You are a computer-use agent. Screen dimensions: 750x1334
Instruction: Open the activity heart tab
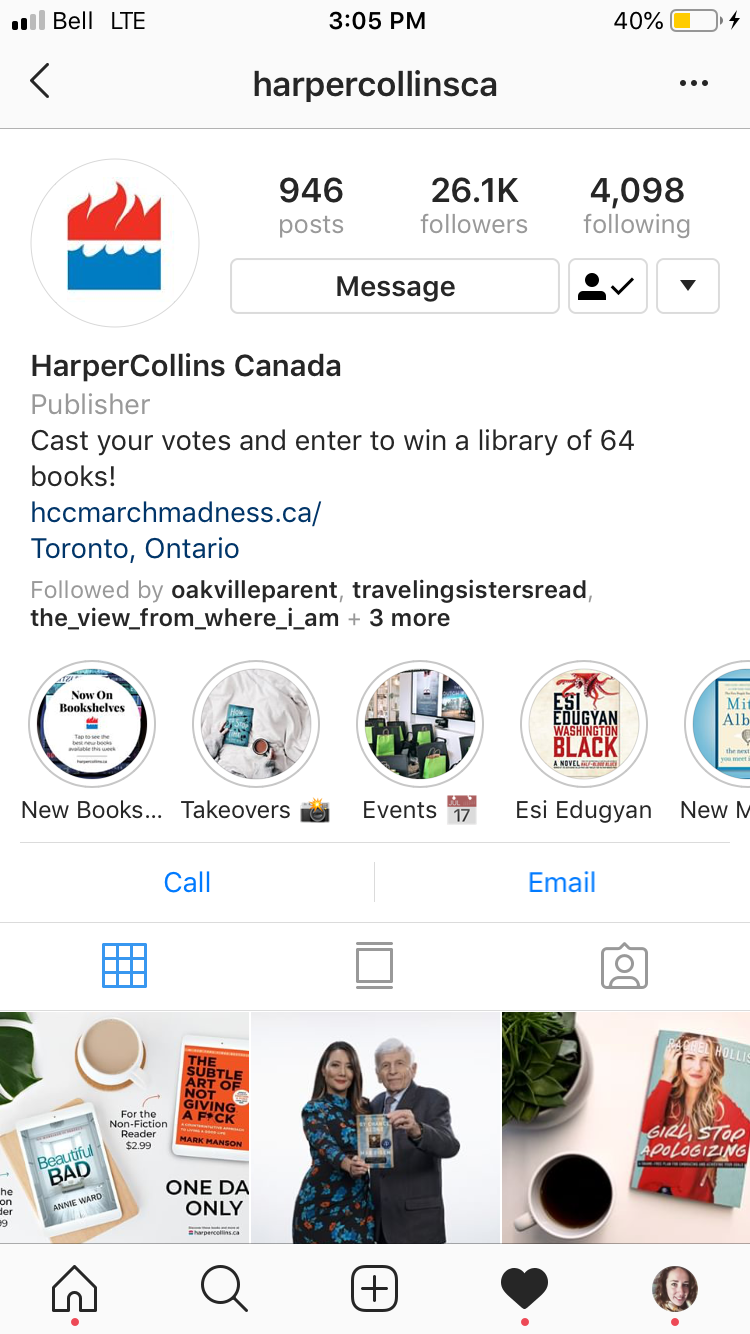coord(524,1289)
